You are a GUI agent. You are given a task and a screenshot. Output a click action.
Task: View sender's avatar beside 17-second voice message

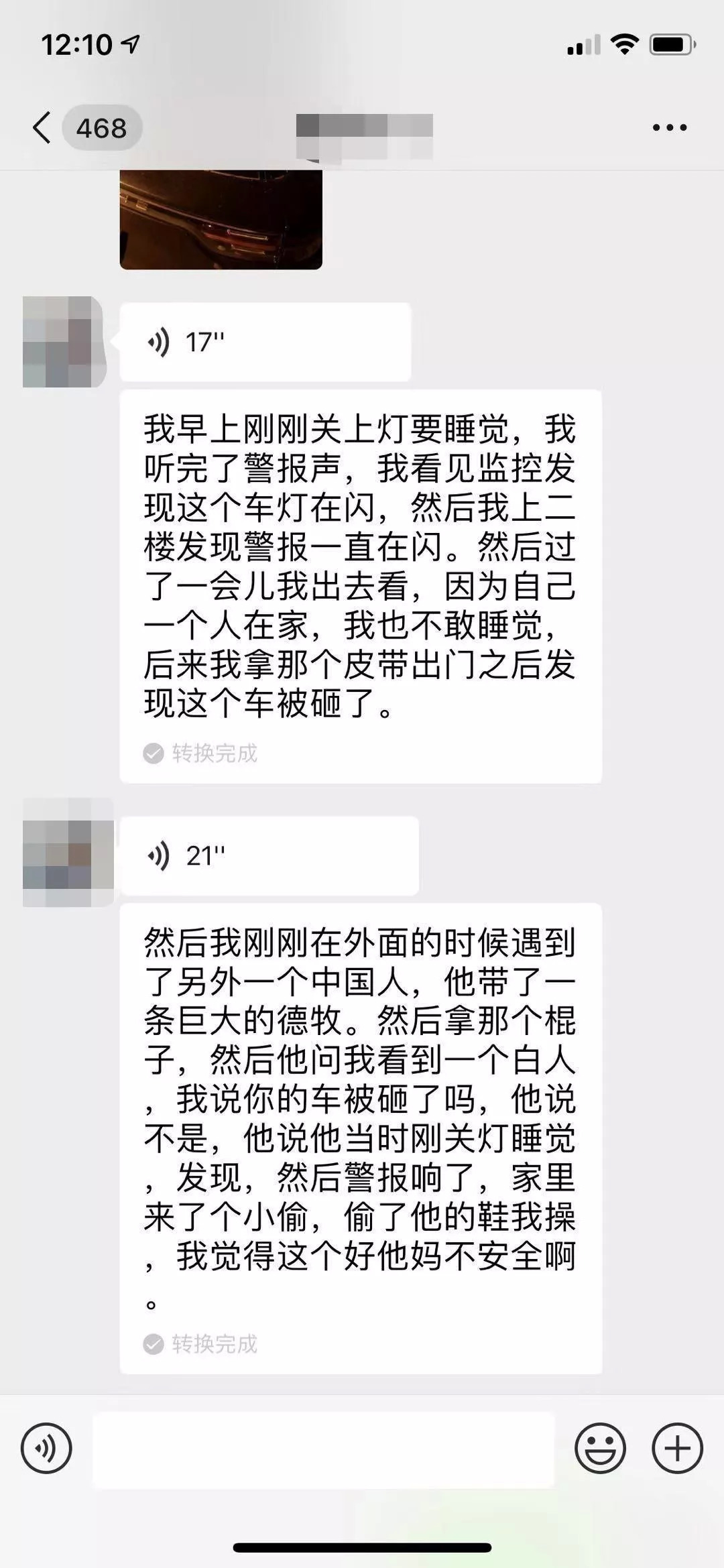click(x=64, y=342)
